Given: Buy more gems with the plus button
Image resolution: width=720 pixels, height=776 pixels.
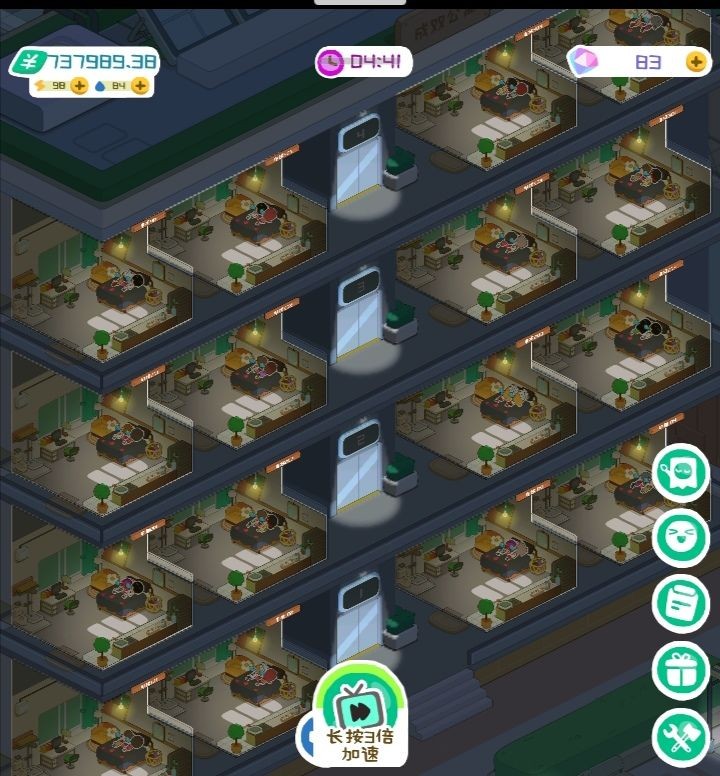Looking at the screenshot, I should point(696,62).
